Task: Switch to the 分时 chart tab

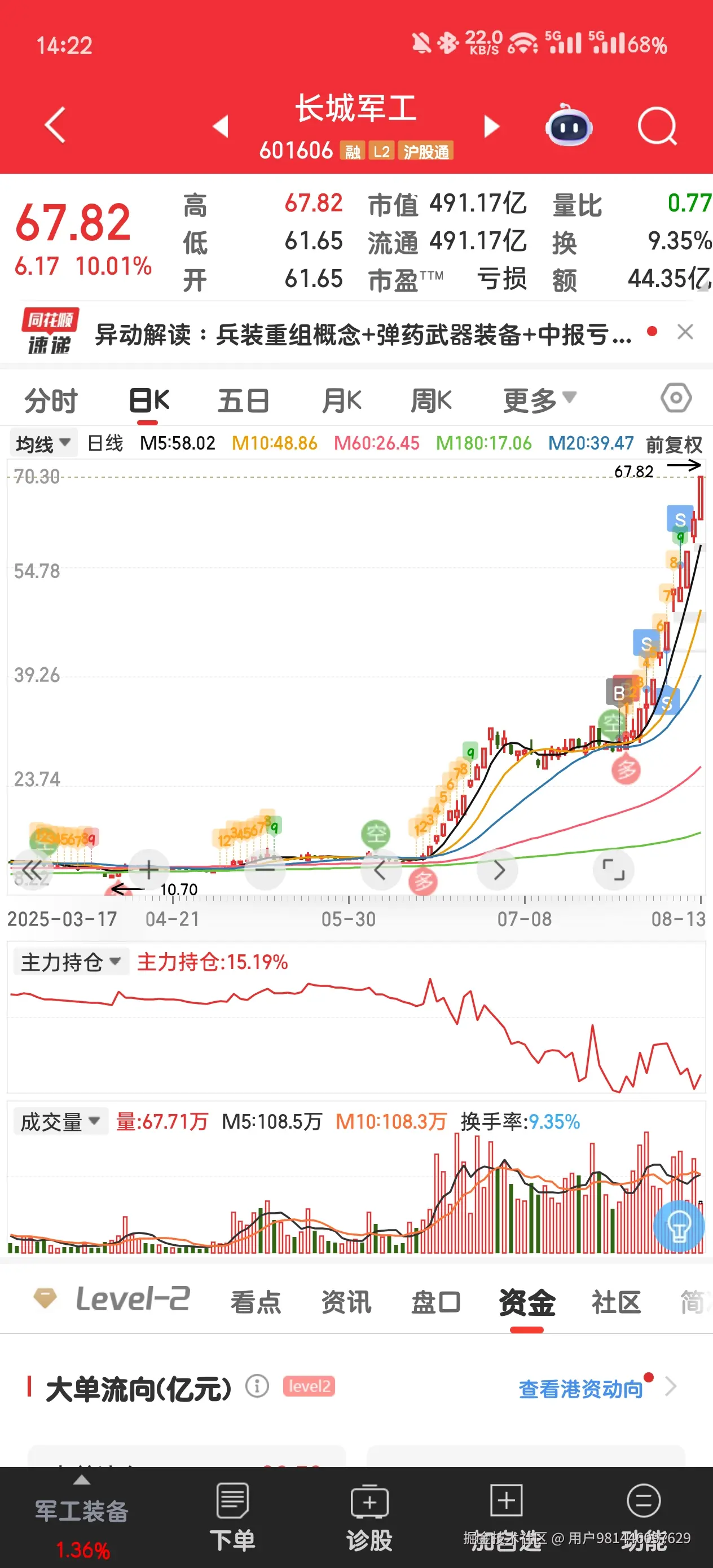Action: [51, 400]
